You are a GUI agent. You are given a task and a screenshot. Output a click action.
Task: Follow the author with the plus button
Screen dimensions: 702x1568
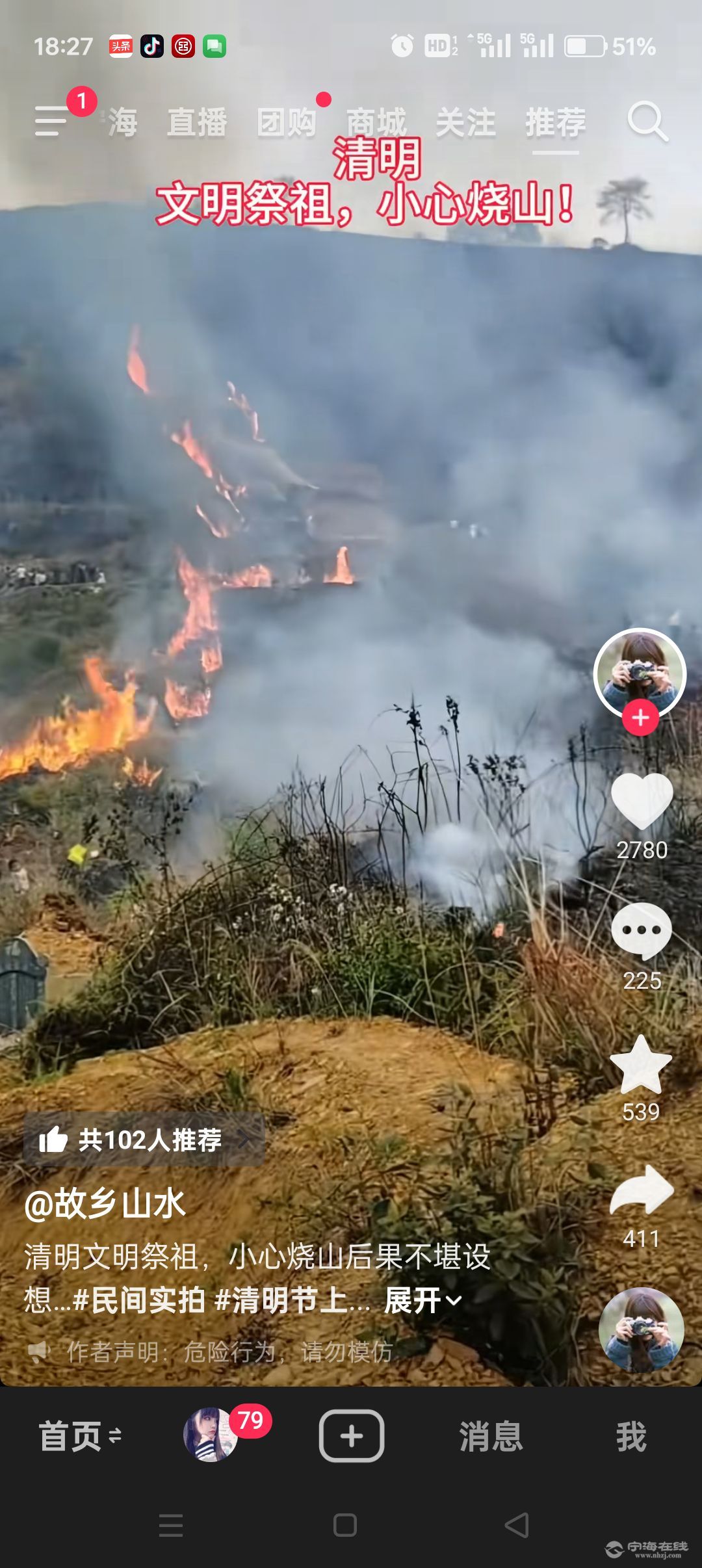point(640,718)
